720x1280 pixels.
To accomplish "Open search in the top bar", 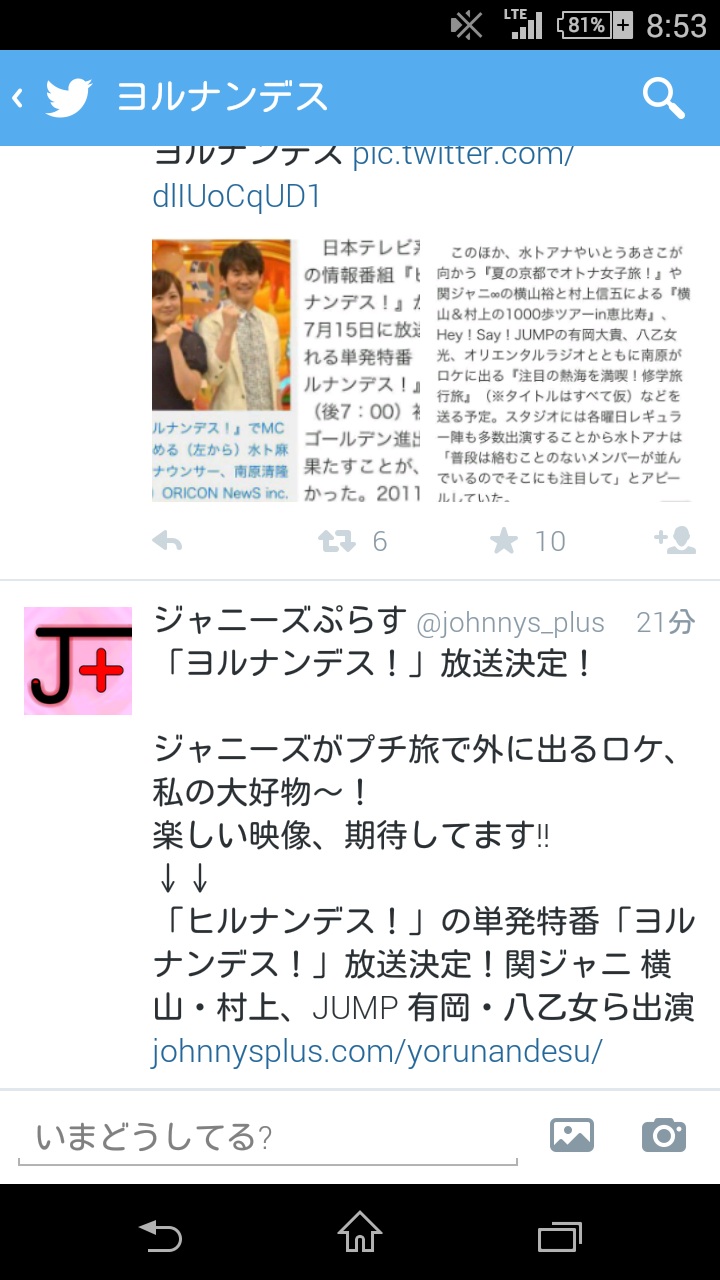I will 663,98.
